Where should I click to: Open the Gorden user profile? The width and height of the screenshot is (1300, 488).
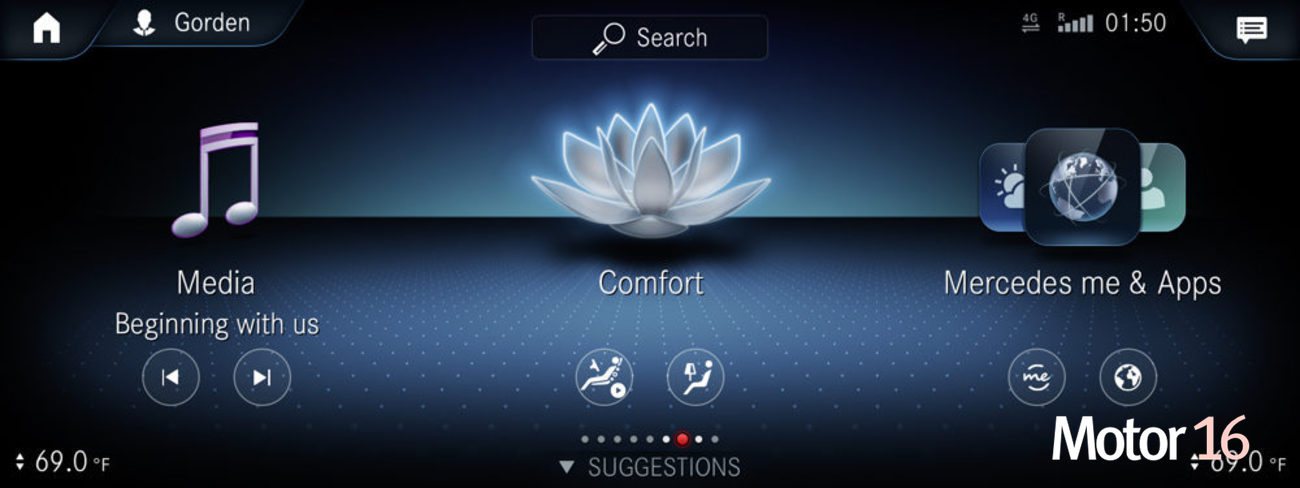[x=191, y=23]
